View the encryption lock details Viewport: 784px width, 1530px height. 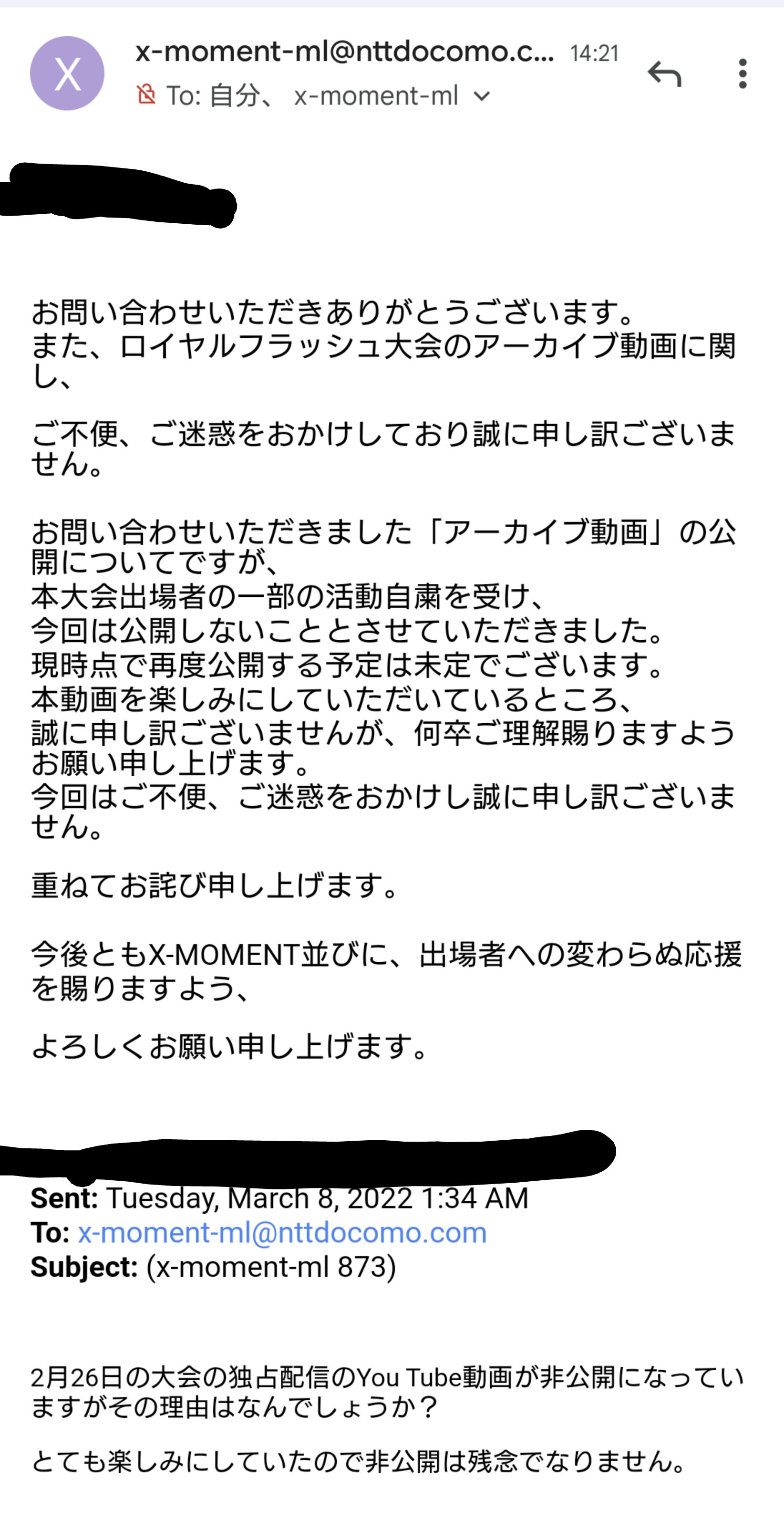tap(146, 95)
